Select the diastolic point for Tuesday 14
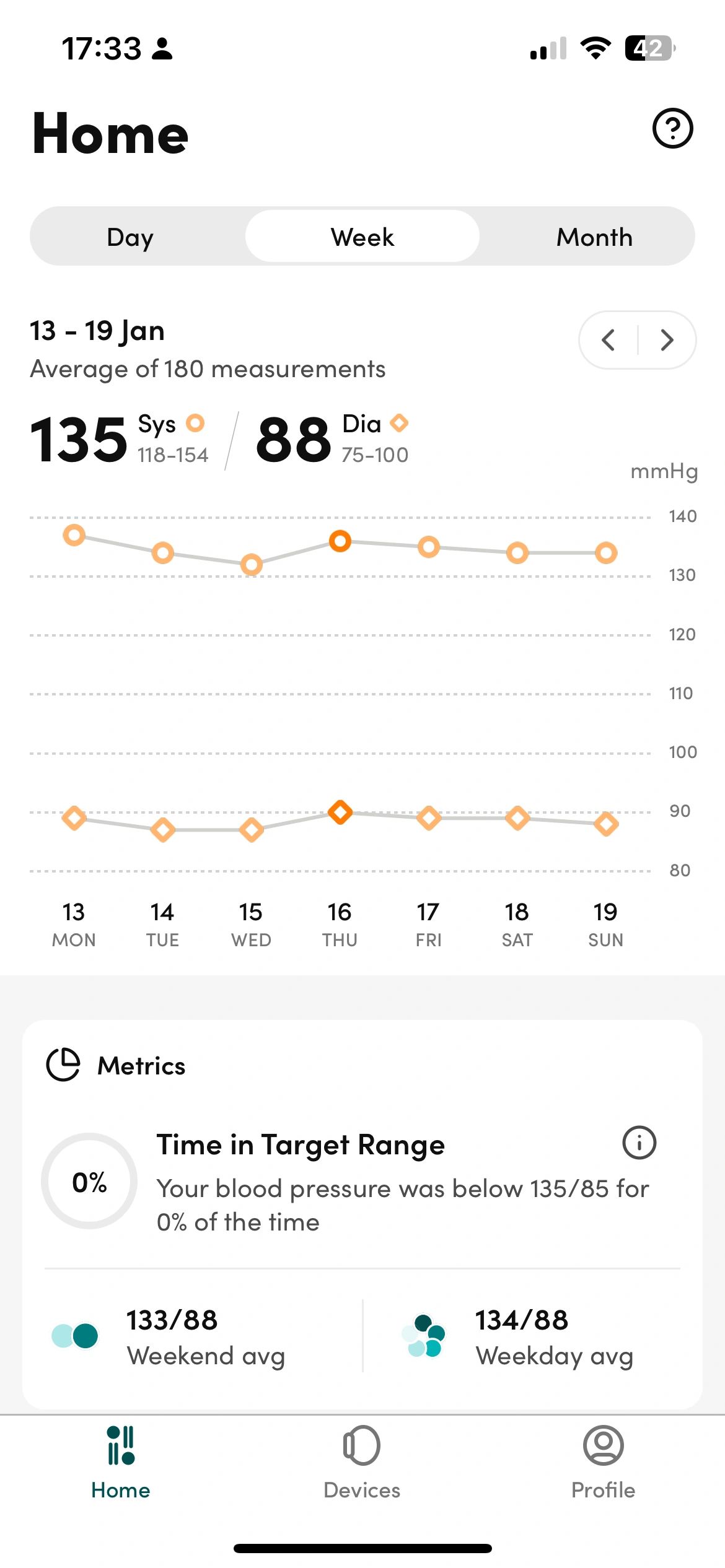 point(163,829)
